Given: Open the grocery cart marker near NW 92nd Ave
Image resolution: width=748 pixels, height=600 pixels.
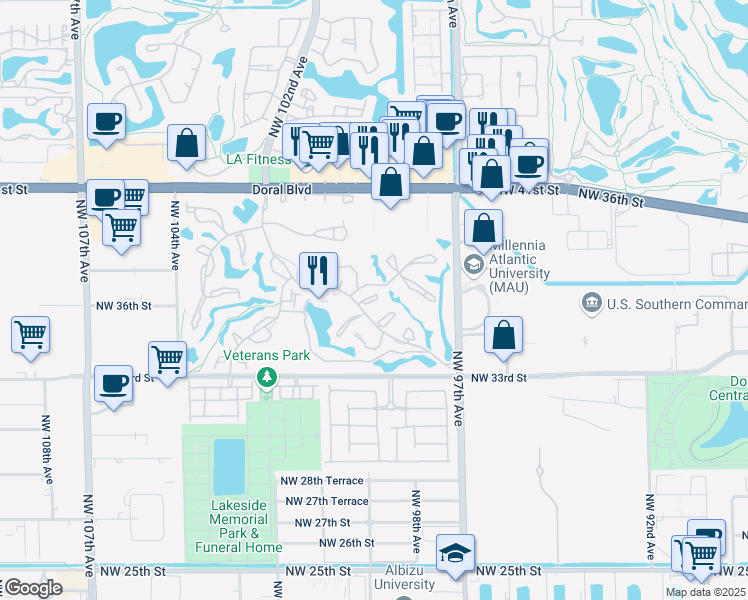Looking at the screenshot, I should coord(701,552).
